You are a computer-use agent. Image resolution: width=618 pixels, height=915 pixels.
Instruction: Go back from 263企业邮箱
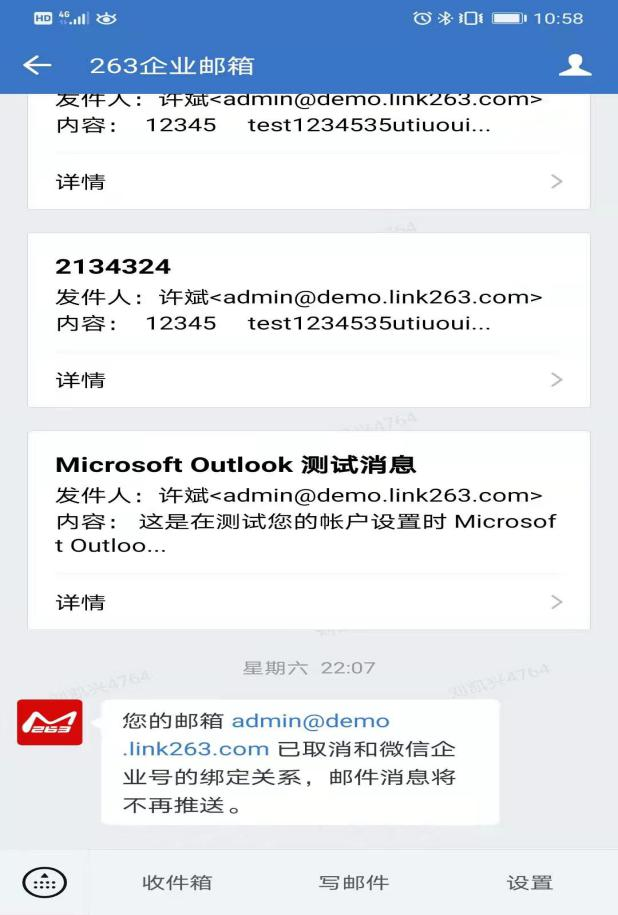click(x=37, y=66)
